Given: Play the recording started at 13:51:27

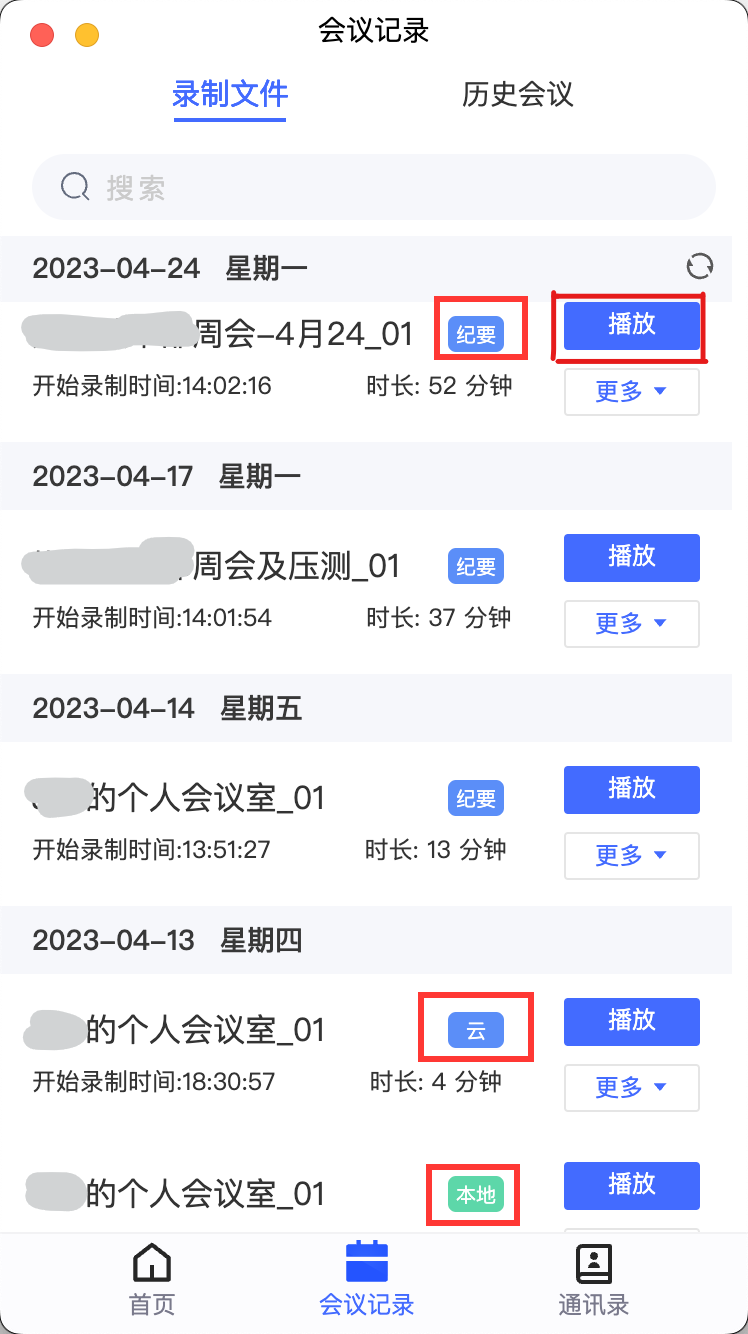Looking at the screenshot, I should click(x=632, y=789).
